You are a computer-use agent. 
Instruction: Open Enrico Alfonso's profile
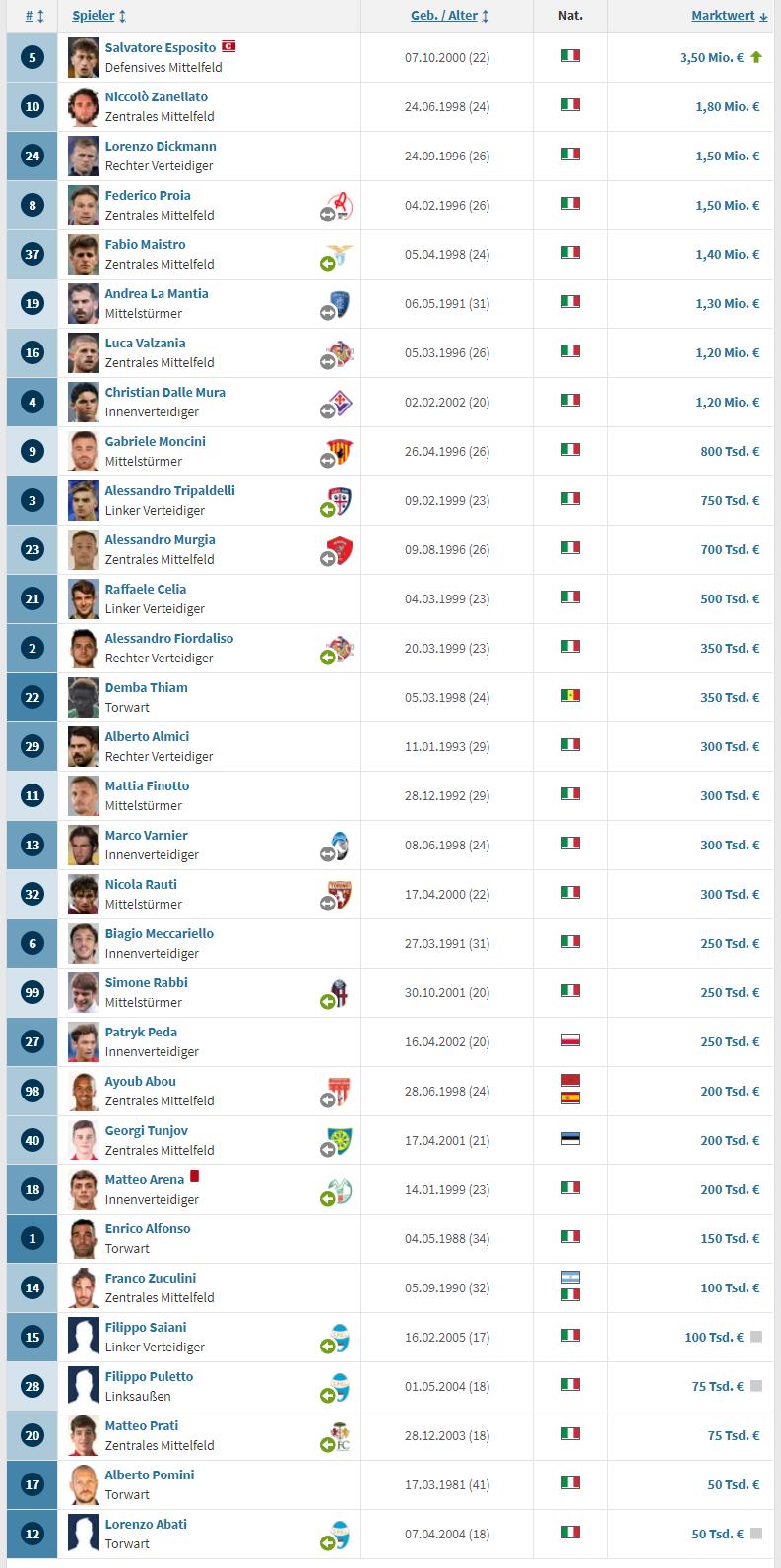pyautogui.click(x=148, y=1228)
